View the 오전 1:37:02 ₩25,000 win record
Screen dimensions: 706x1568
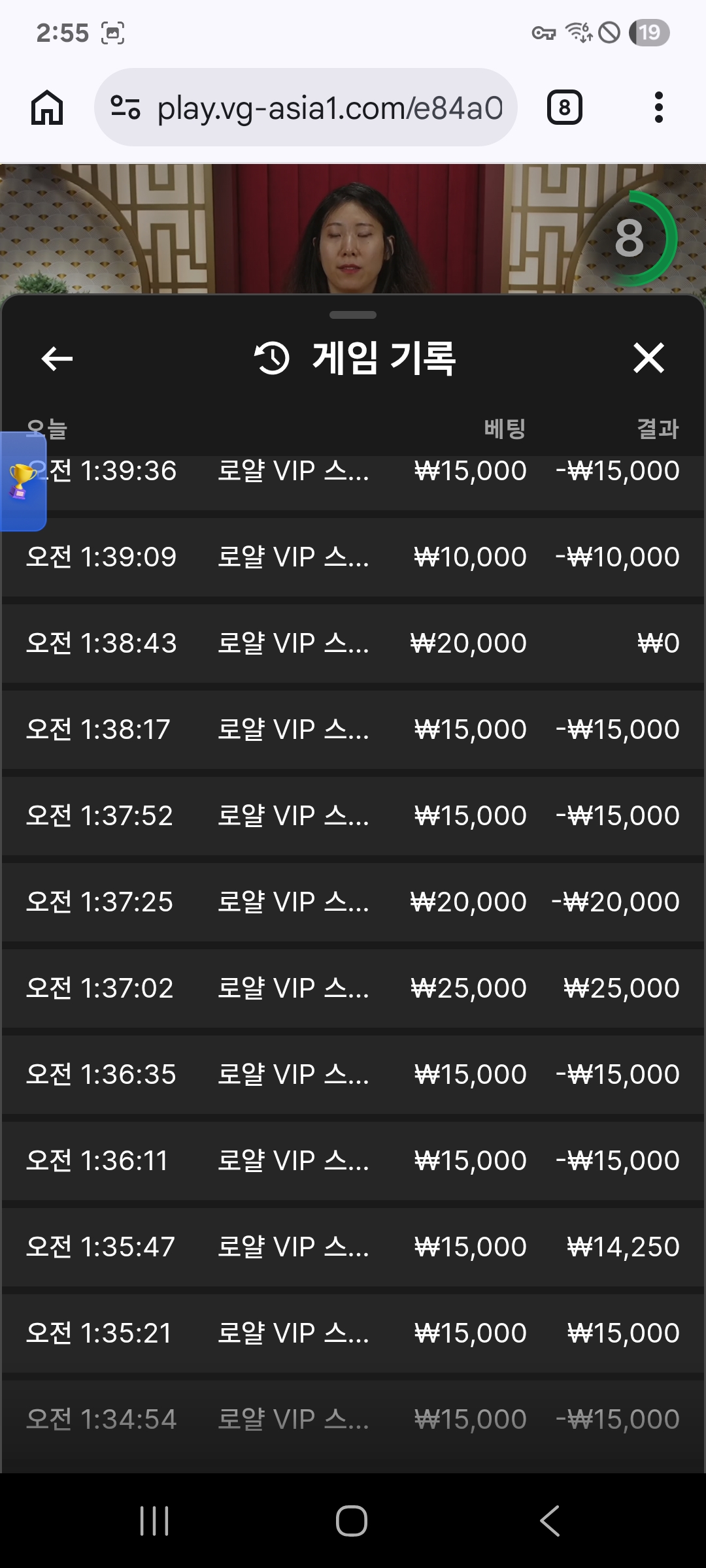click(353, 988)
